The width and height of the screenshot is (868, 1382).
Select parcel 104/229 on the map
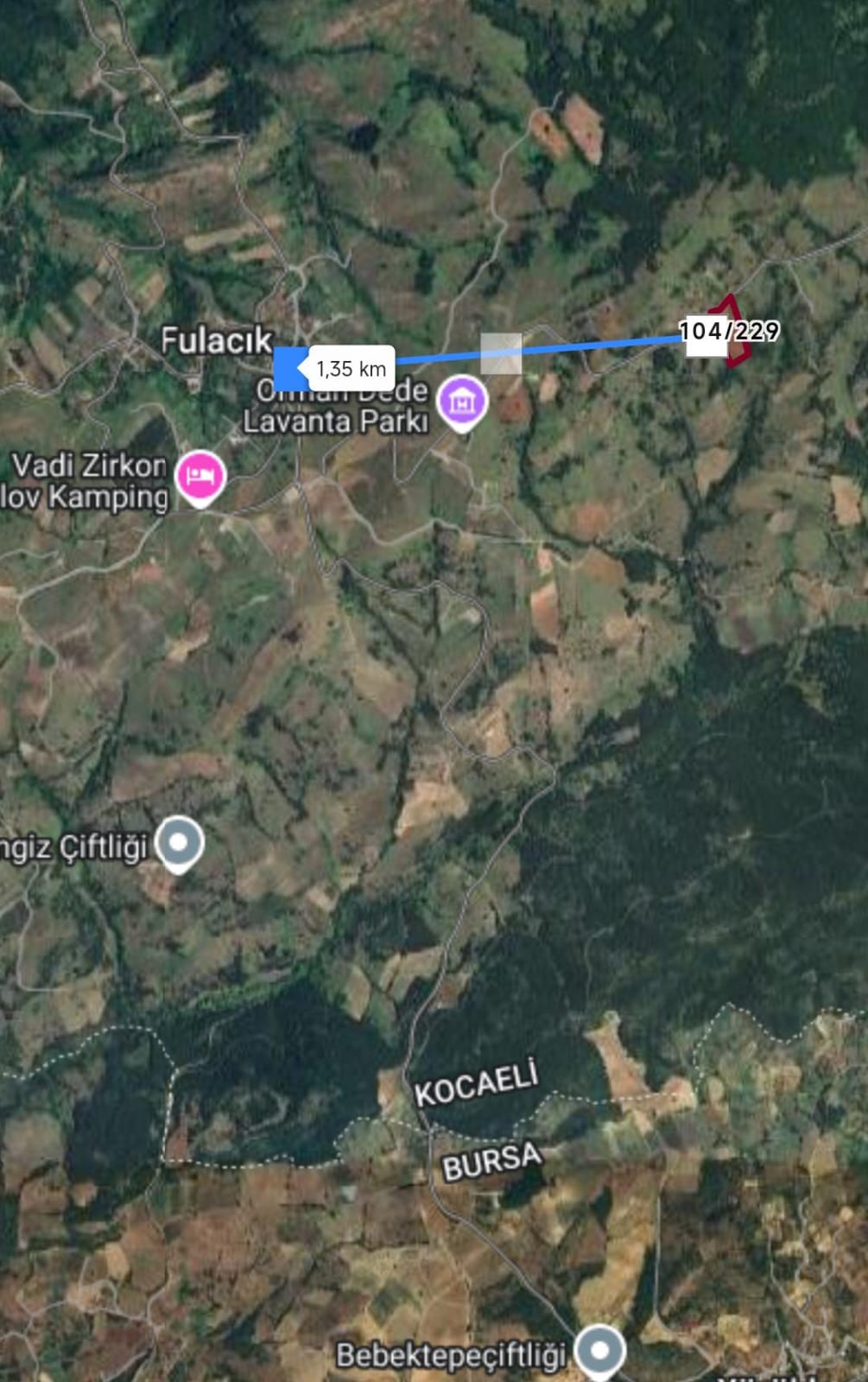729,331
